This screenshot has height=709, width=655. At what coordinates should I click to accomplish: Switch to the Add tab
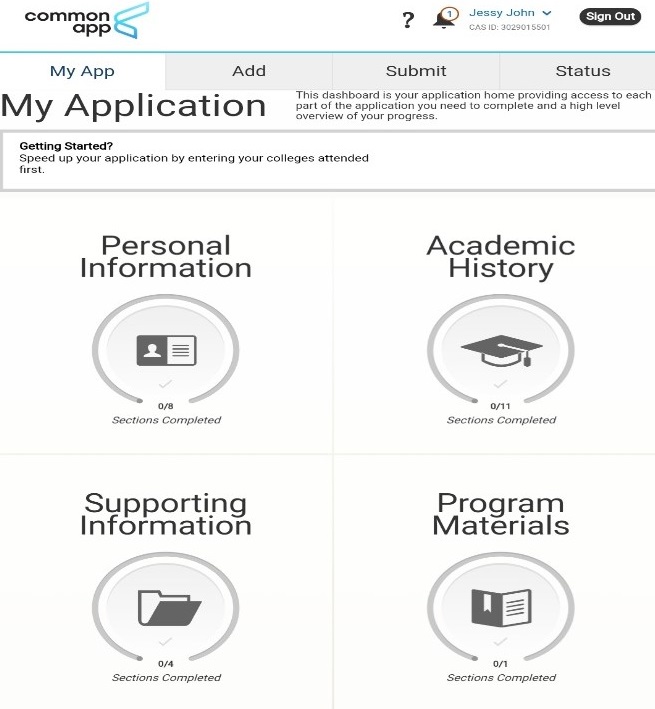(249, 71)
